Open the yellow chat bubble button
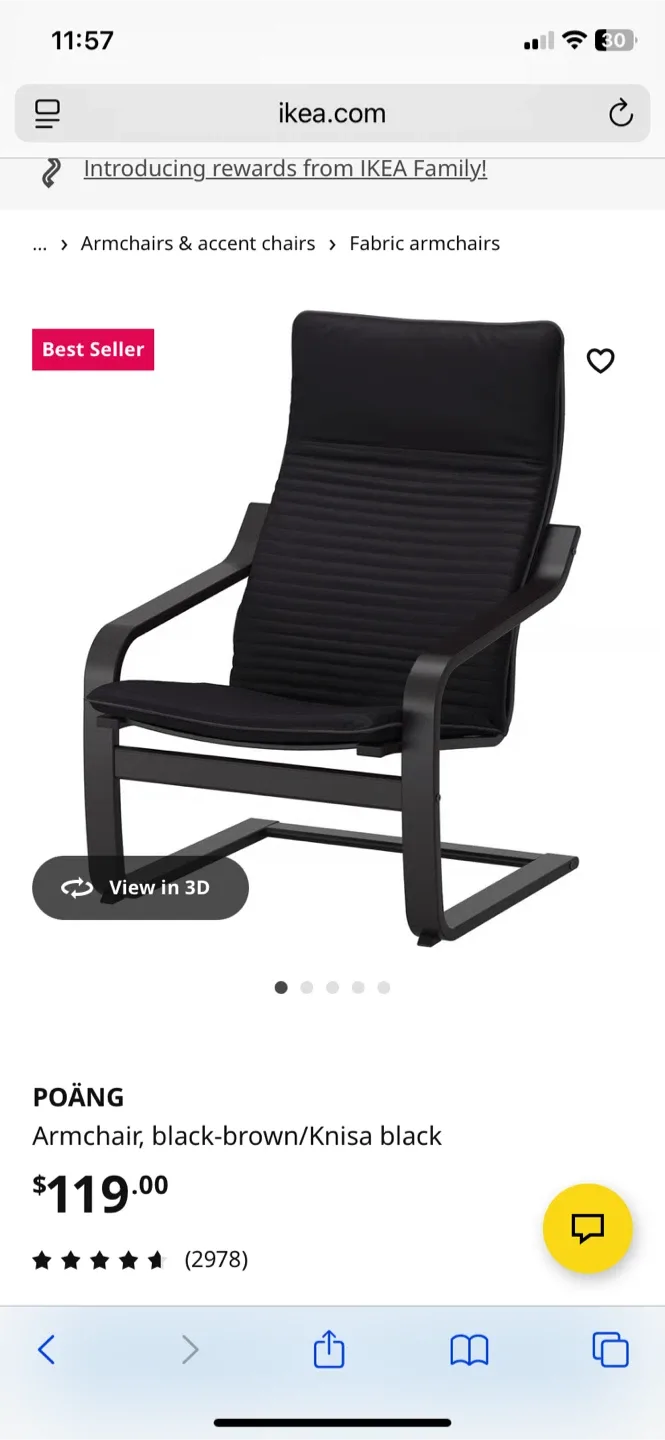665x1440 pixels. tap(588, 1228)
